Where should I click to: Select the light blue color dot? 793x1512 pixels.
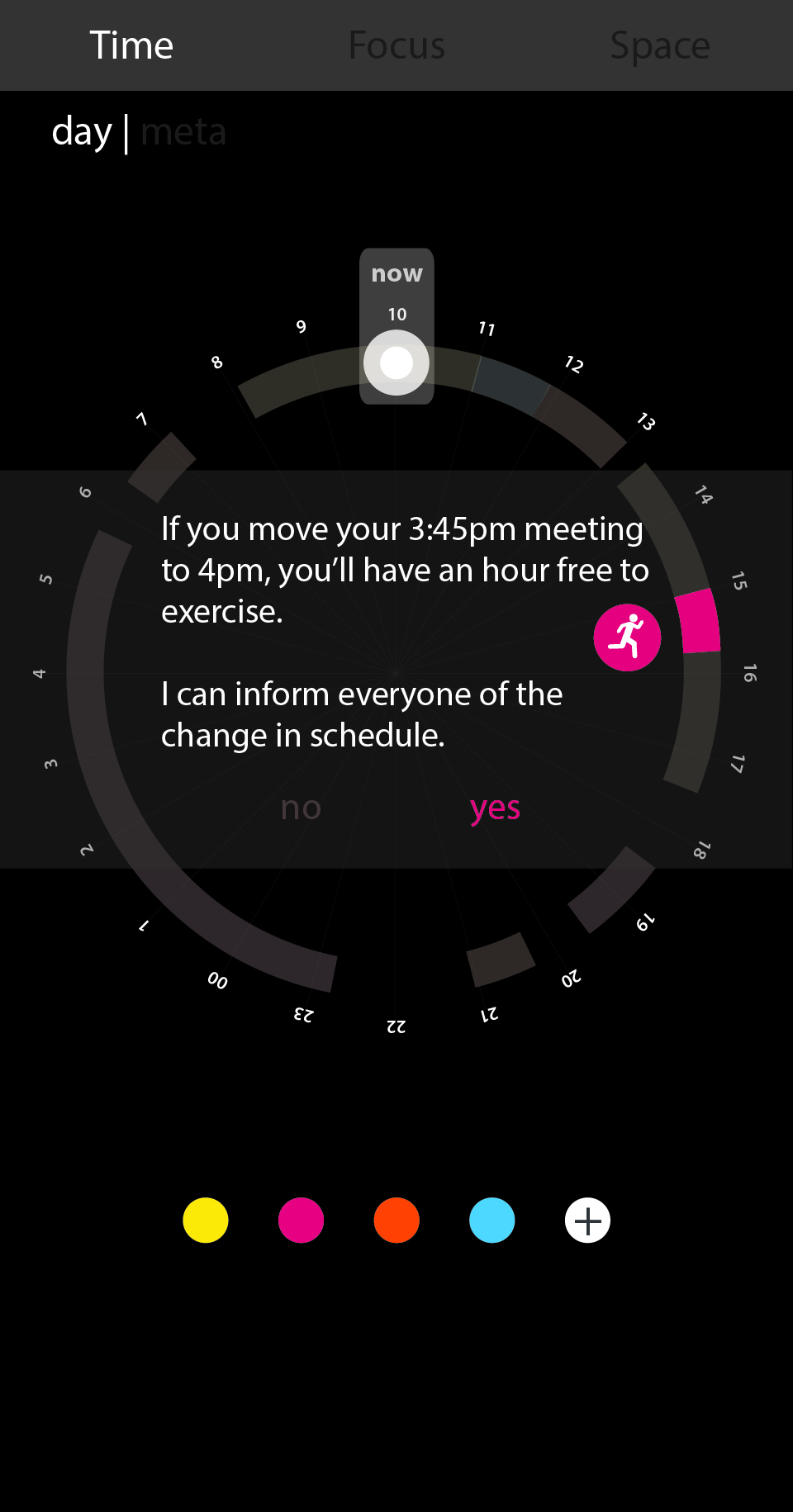point(492,1221)
